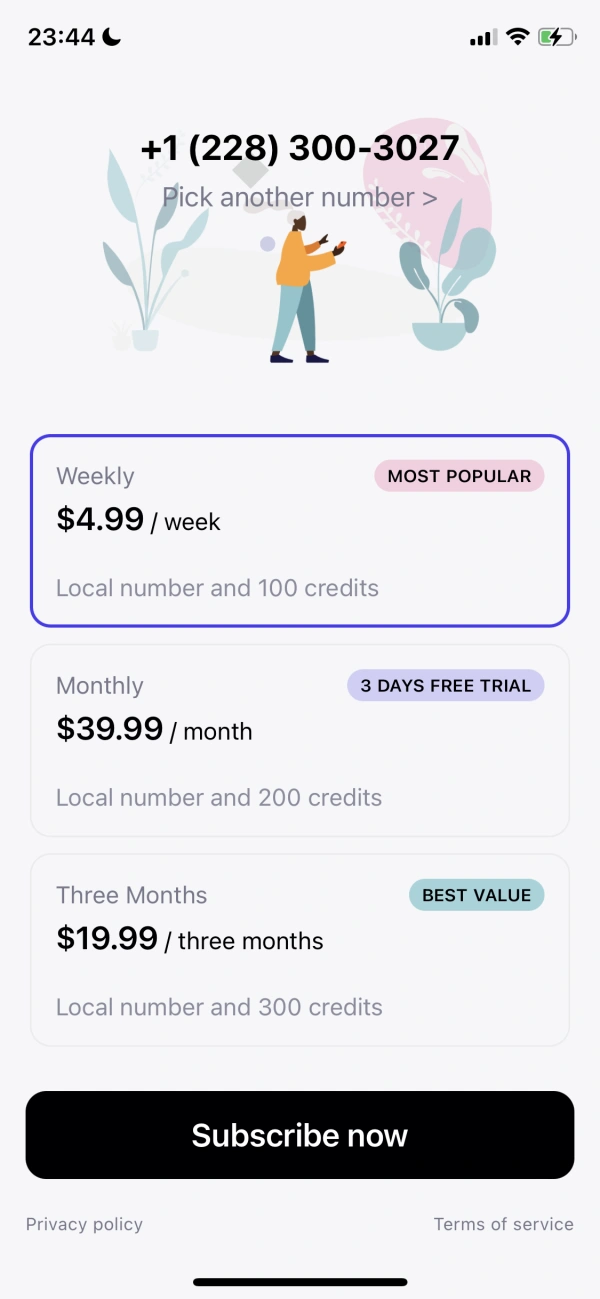600x1299 pixels.
Task: Tap Pick another number link
Action: 300,197
